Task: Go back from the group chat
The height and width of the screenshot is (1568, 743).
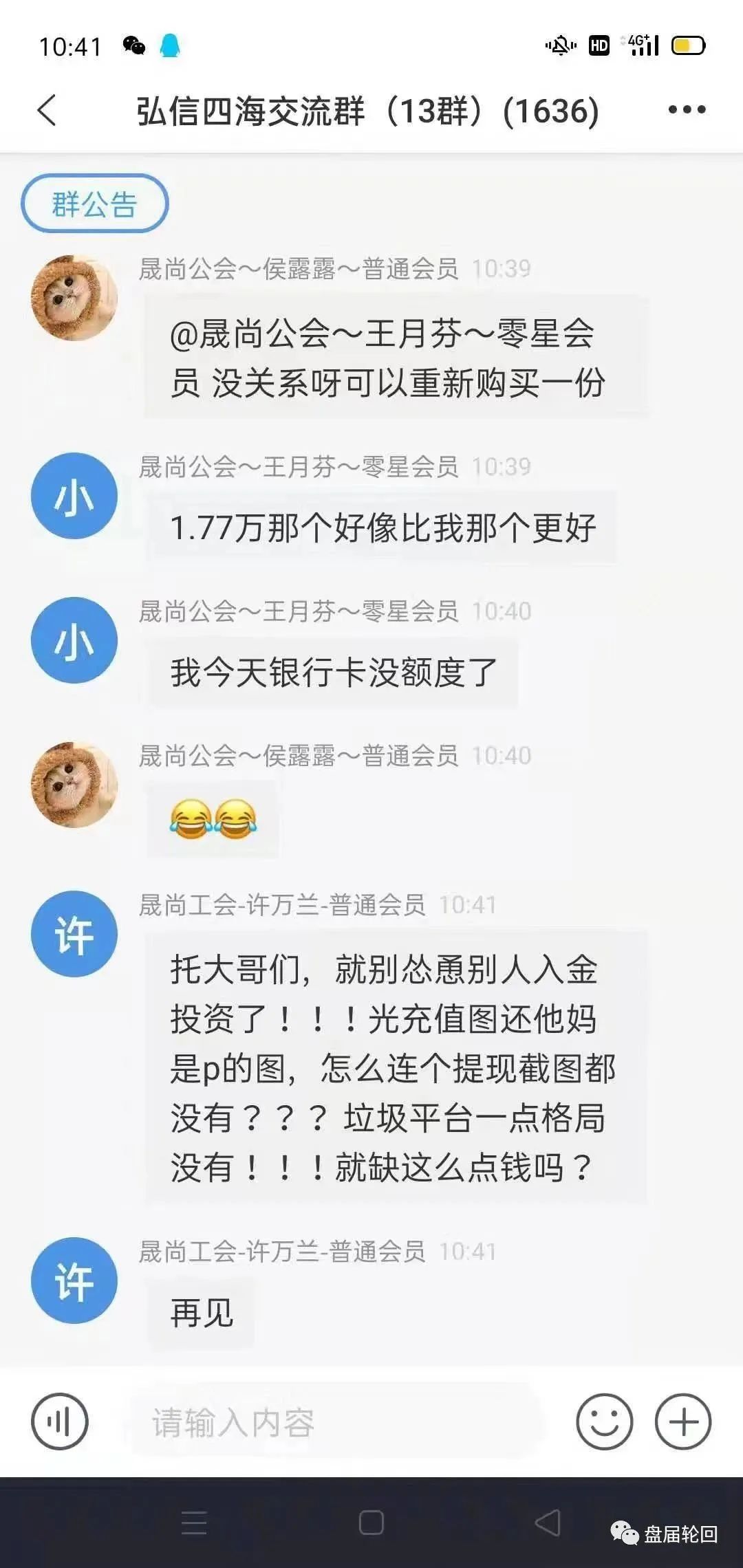Action: pos(47,111)
